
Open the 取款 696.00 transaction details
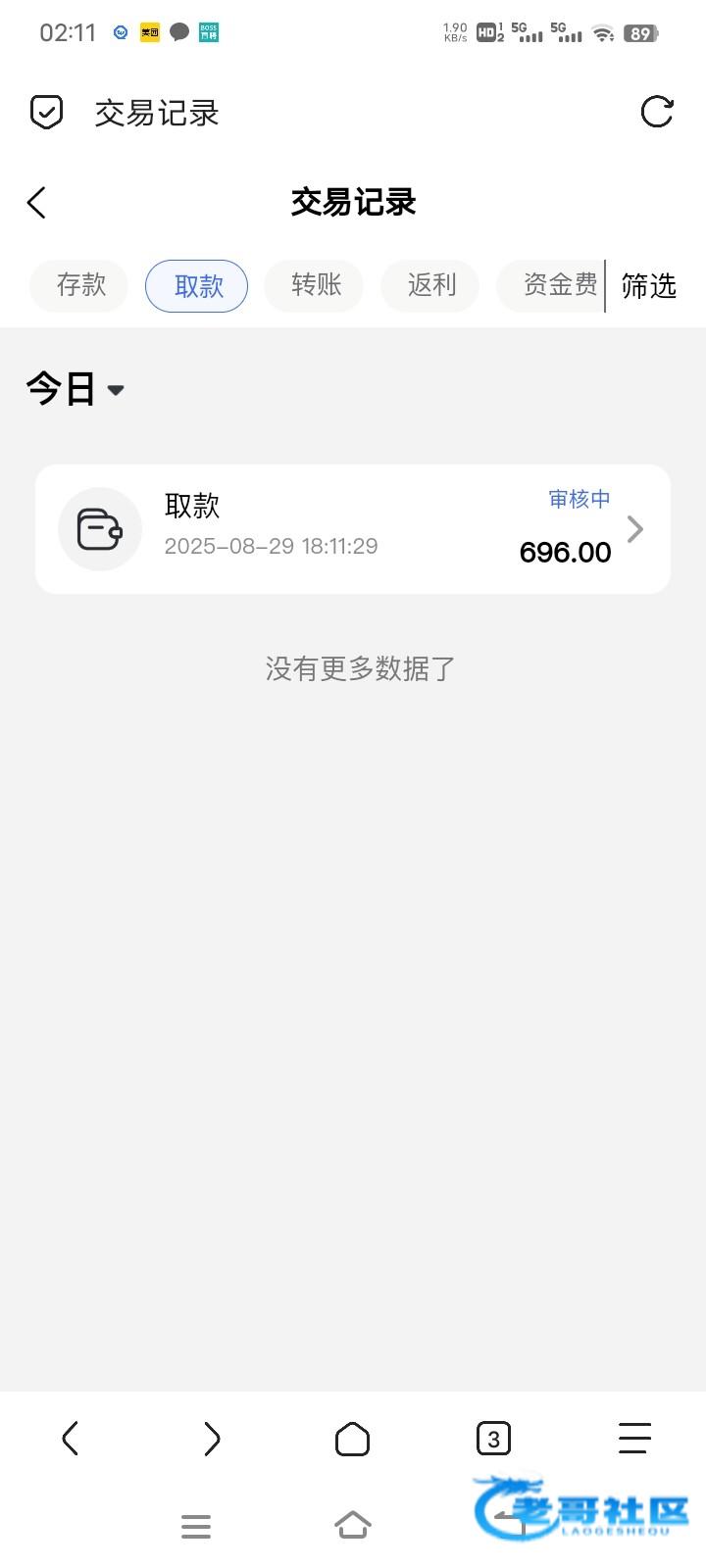pos(353,529)
